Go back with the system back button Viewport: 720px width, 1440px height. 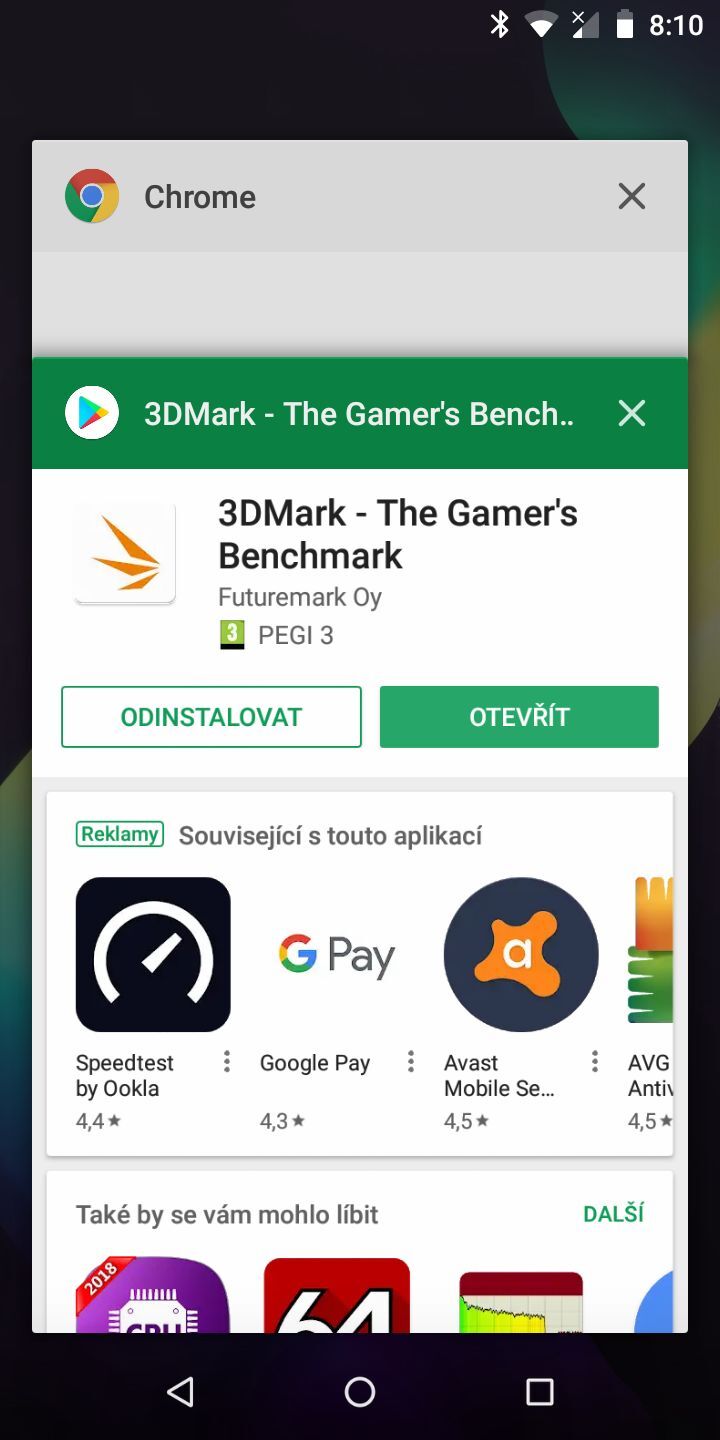[x=180, y=1391]
